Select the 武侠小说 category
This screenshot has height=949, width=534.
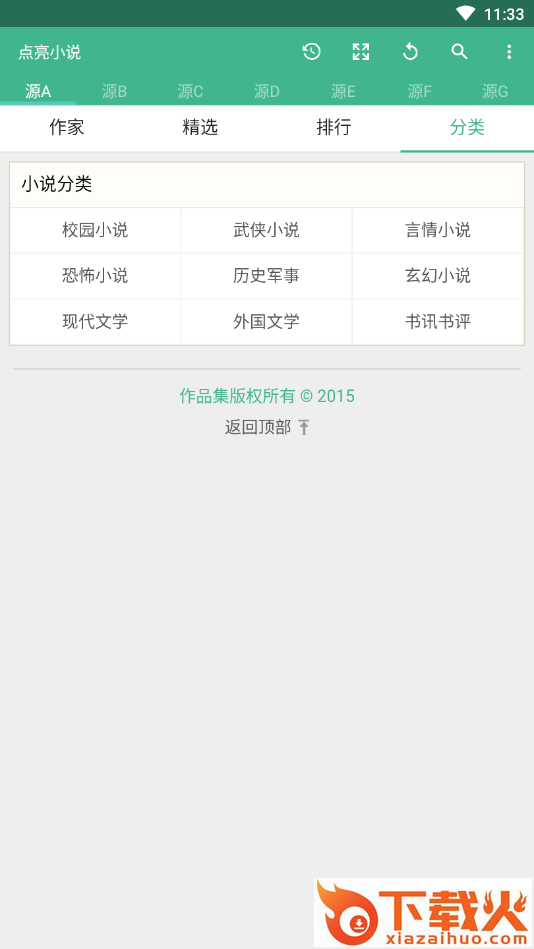(266, 230)
